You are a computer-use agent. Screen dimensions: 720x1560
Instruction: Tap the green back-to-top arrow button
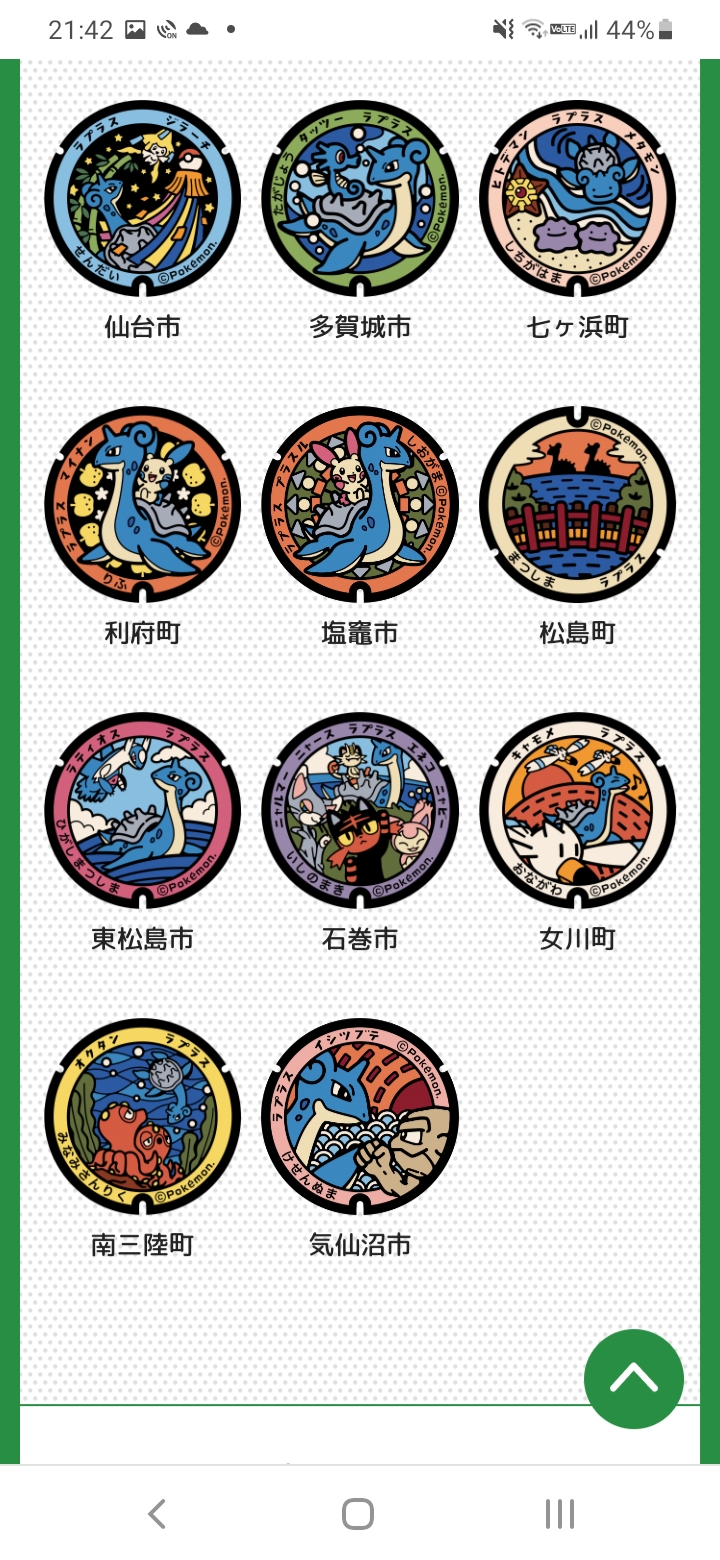(x=634, y=1379)
